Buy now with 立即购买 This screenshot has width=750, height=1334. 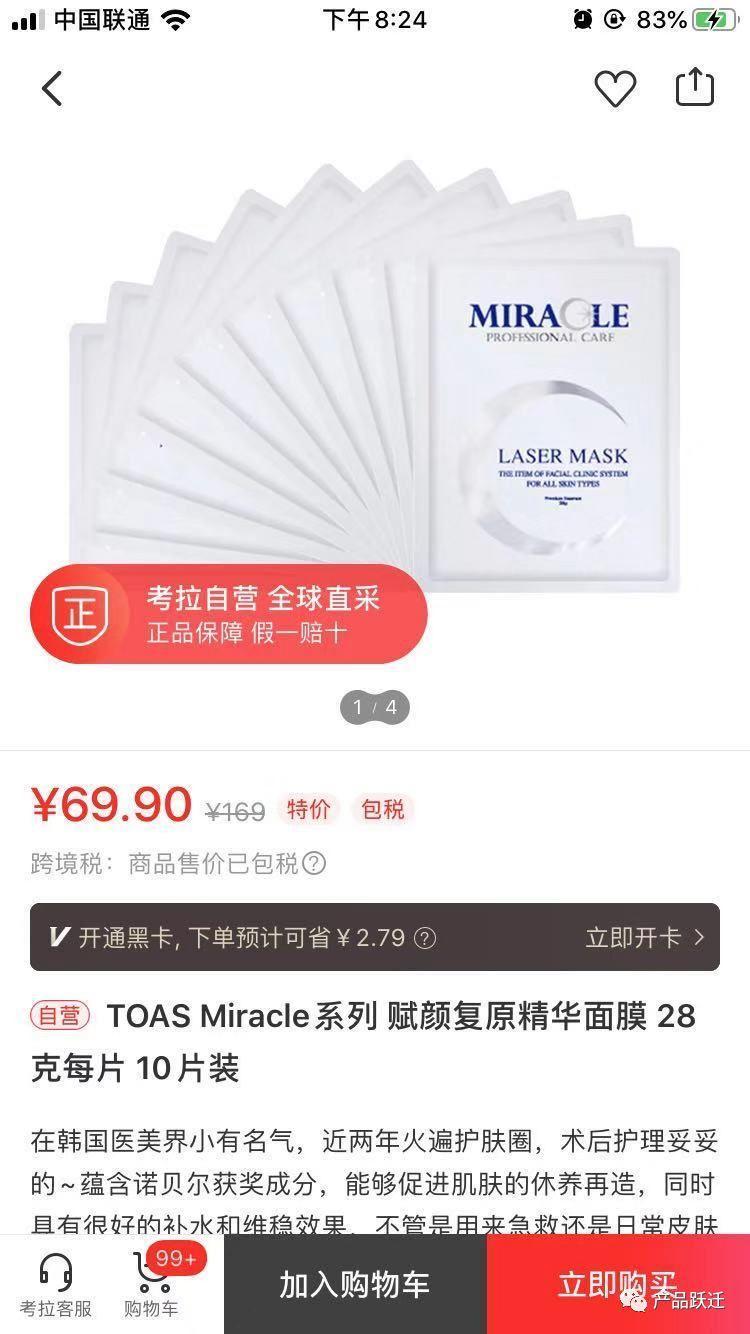[x=617, y=1284]
